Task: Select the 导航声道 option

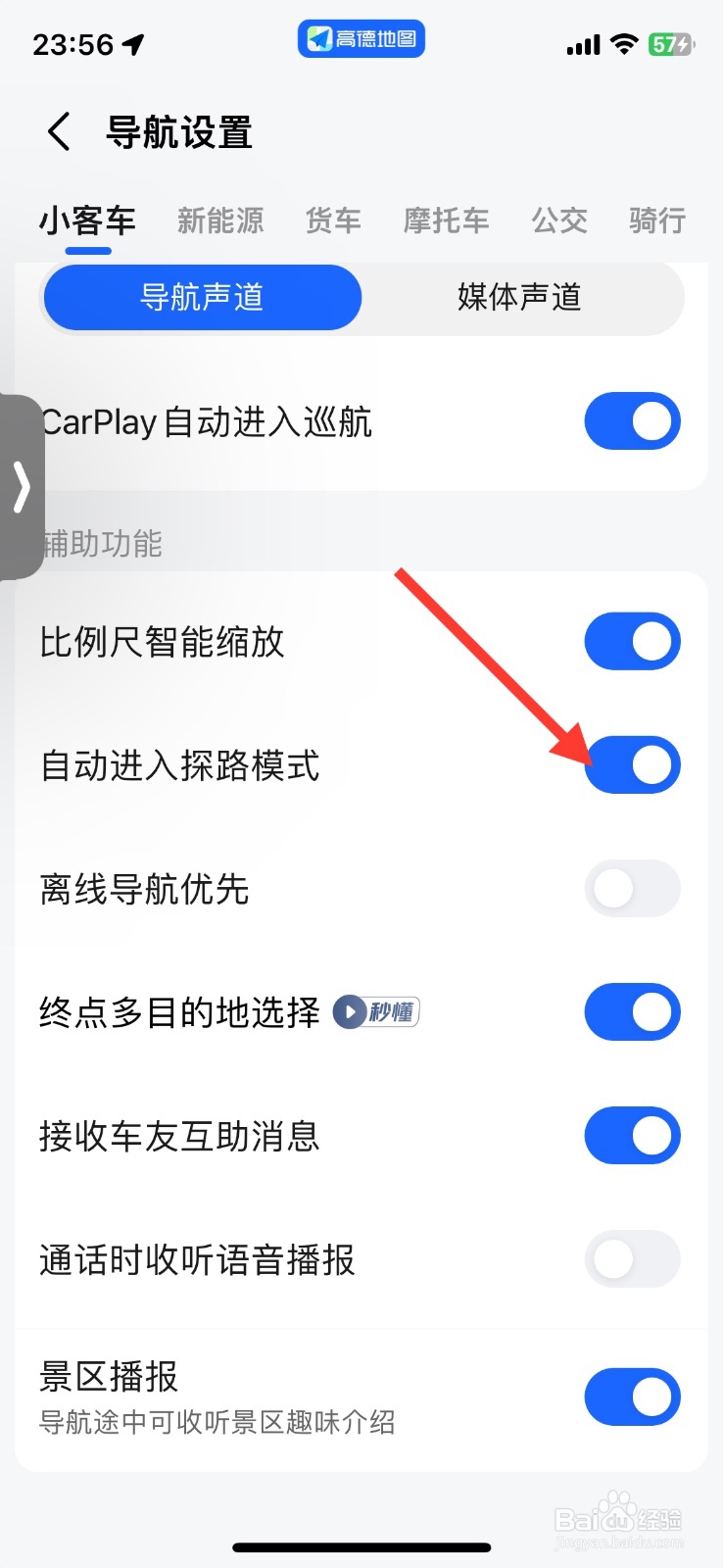Action: (x=202, y=297)
